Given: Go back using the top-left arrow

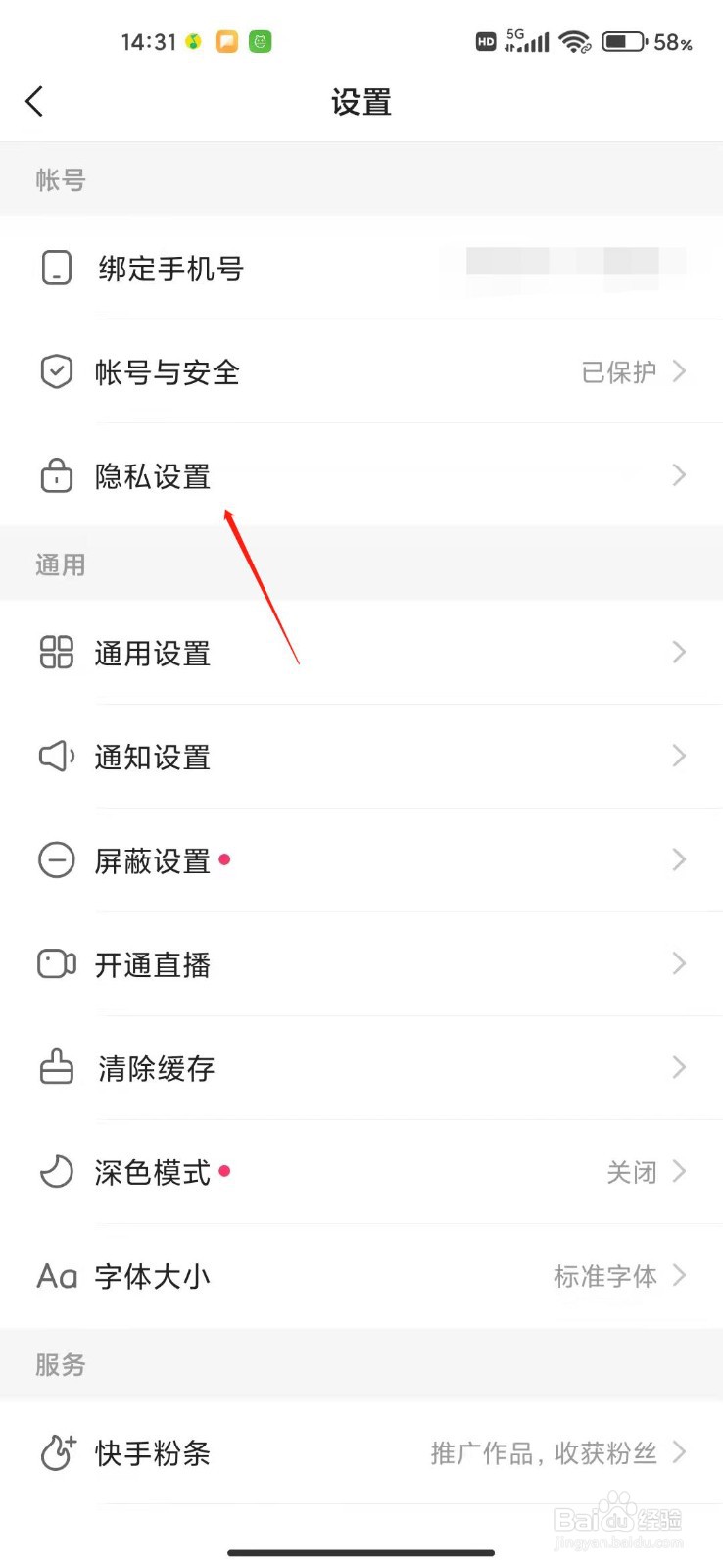Looking at the screenshot, I should (x=35, y=101).
